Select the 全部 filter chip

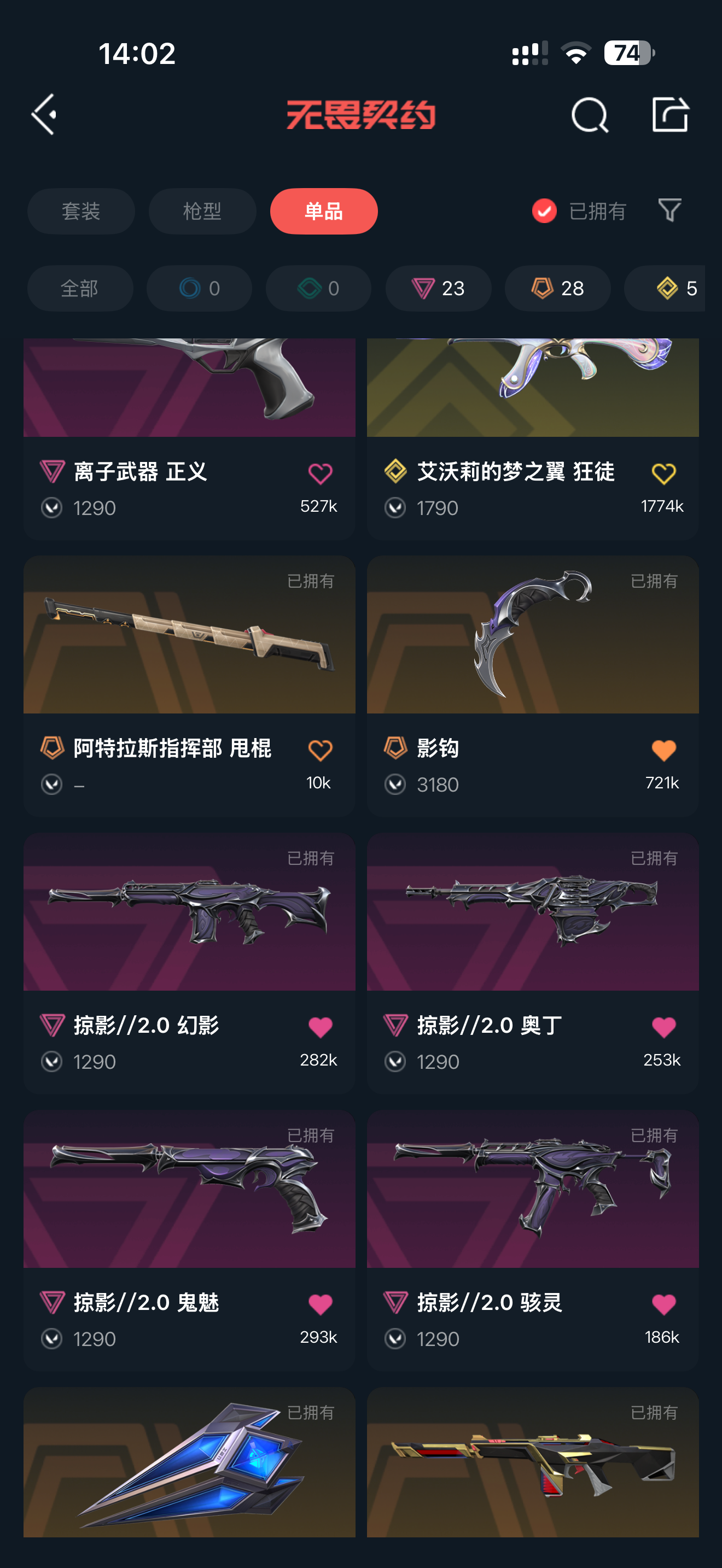(x=80, y=288)
